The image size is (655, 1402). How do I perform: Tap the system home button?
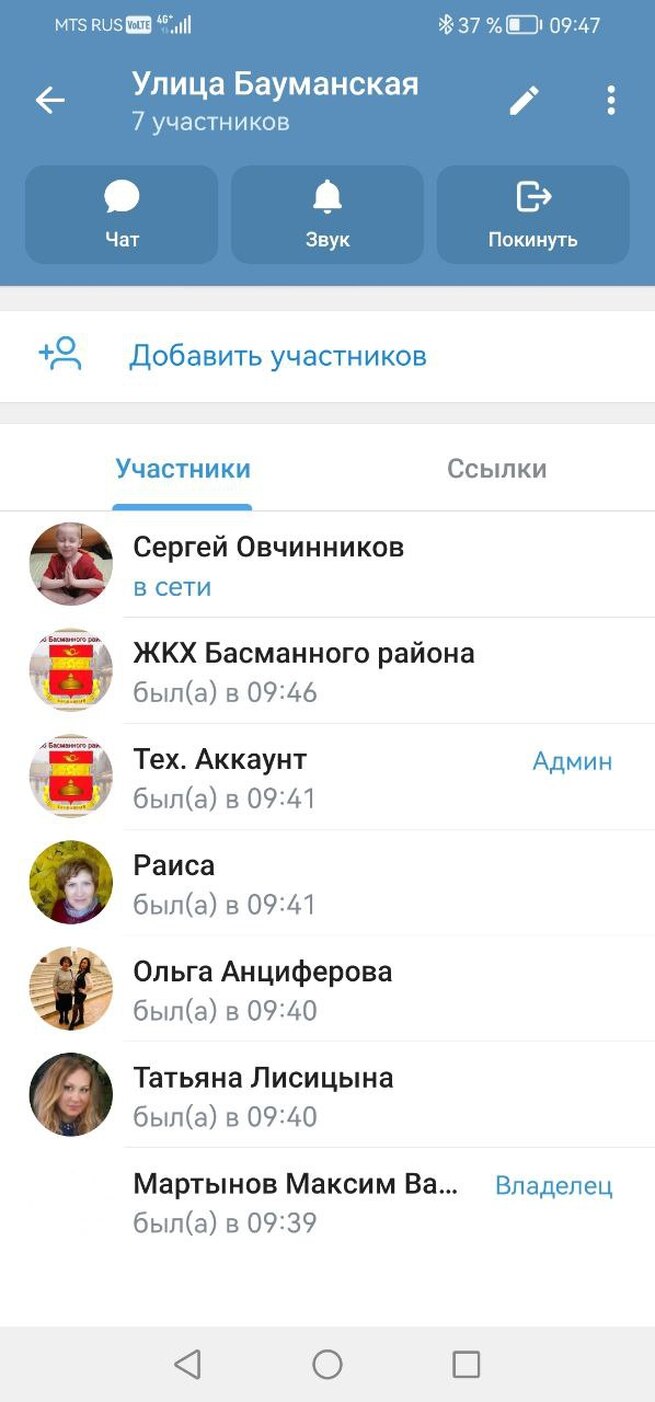(327, 1364)
